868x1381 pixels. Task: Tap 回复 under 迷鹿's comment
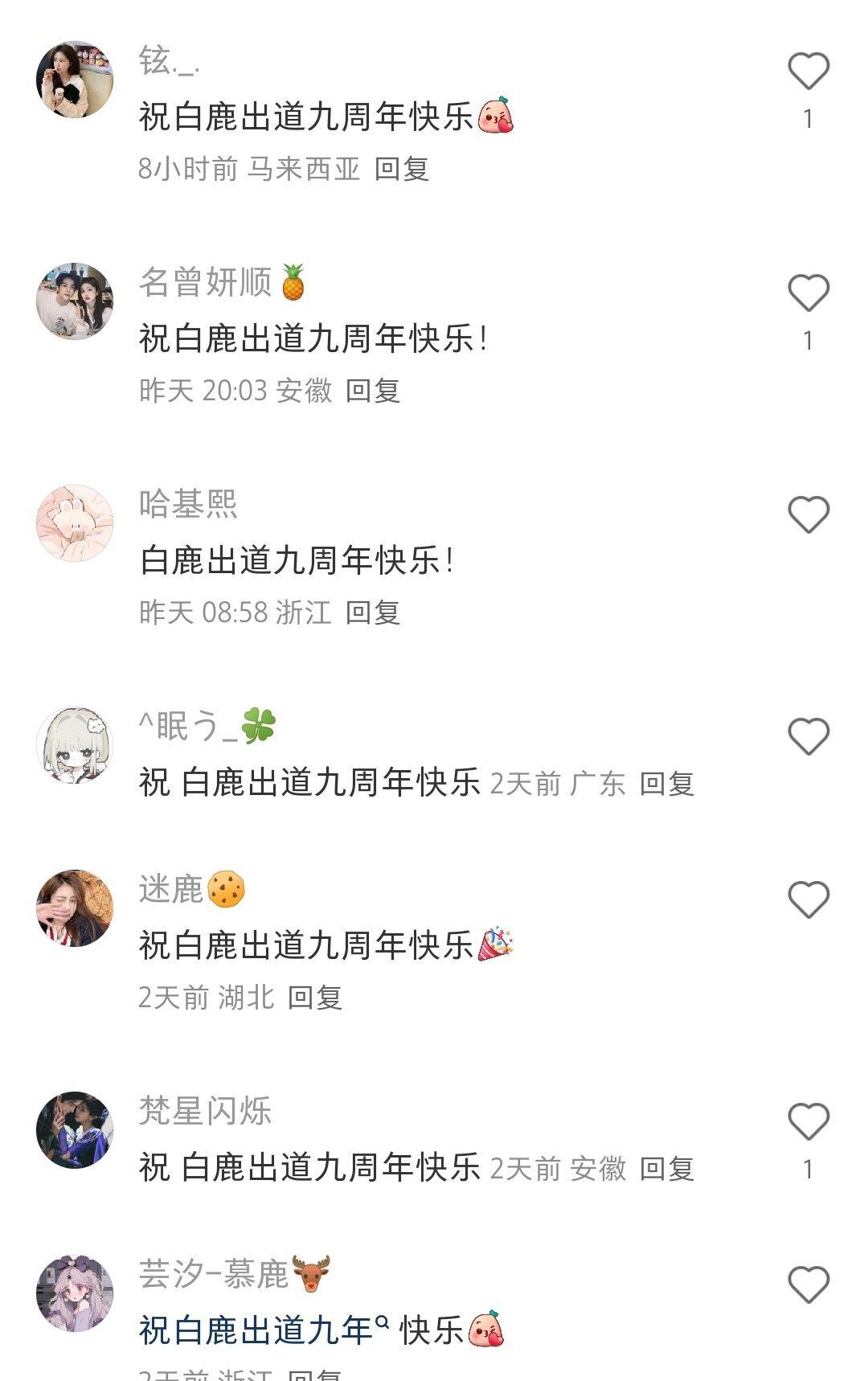315,998
